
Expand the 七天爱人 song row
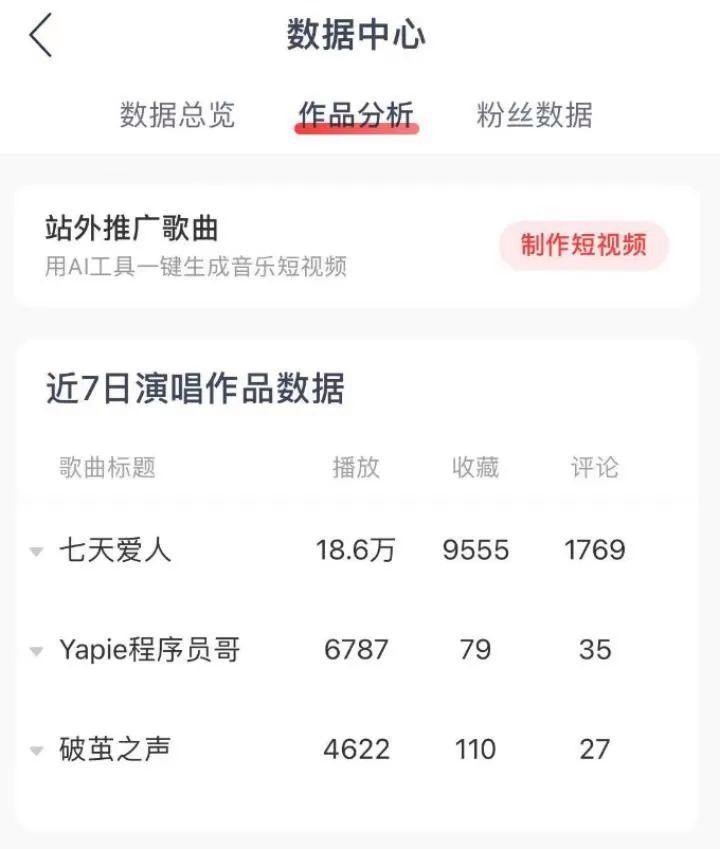37,551
